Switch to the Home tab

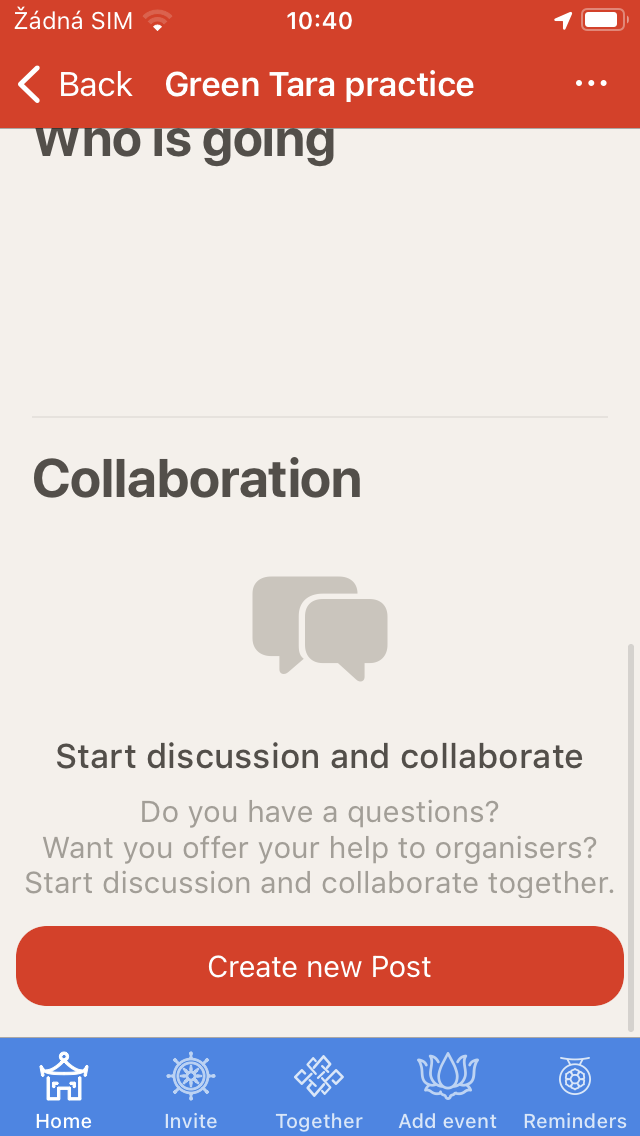64,1090
